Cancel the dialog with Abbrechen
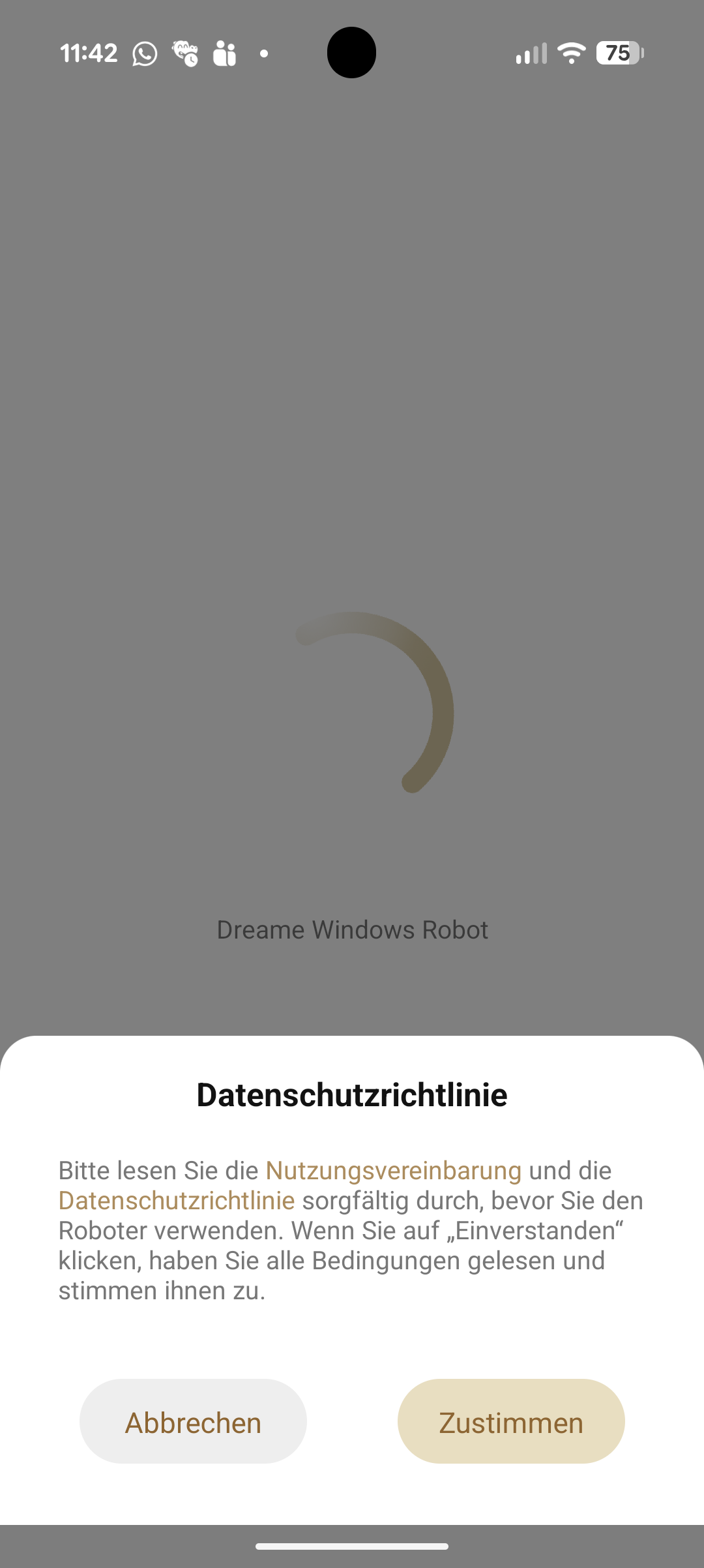The image size is (704, 1568). coord(193,1423)
